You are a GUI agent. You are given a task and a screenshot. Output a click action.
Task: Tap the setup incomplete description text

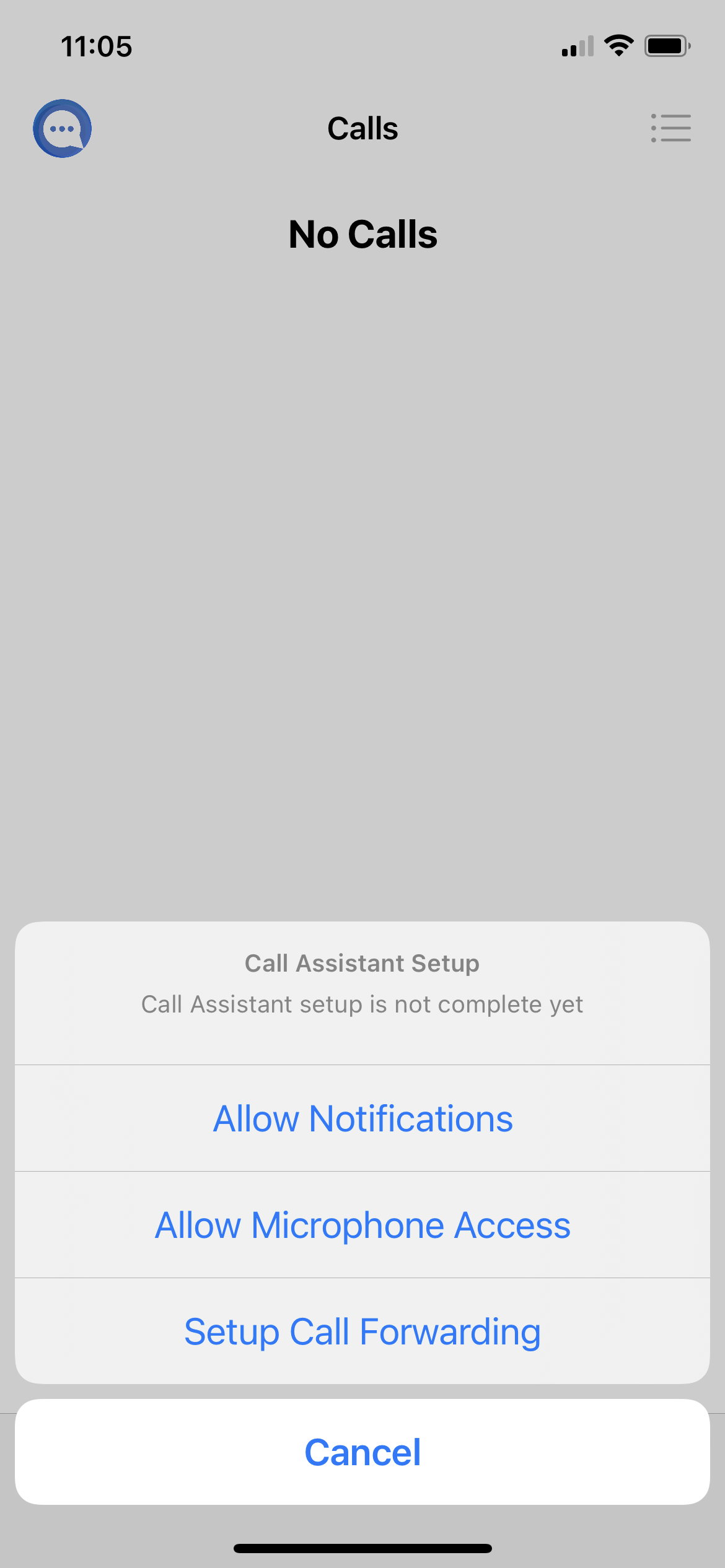coord(362,1004)
